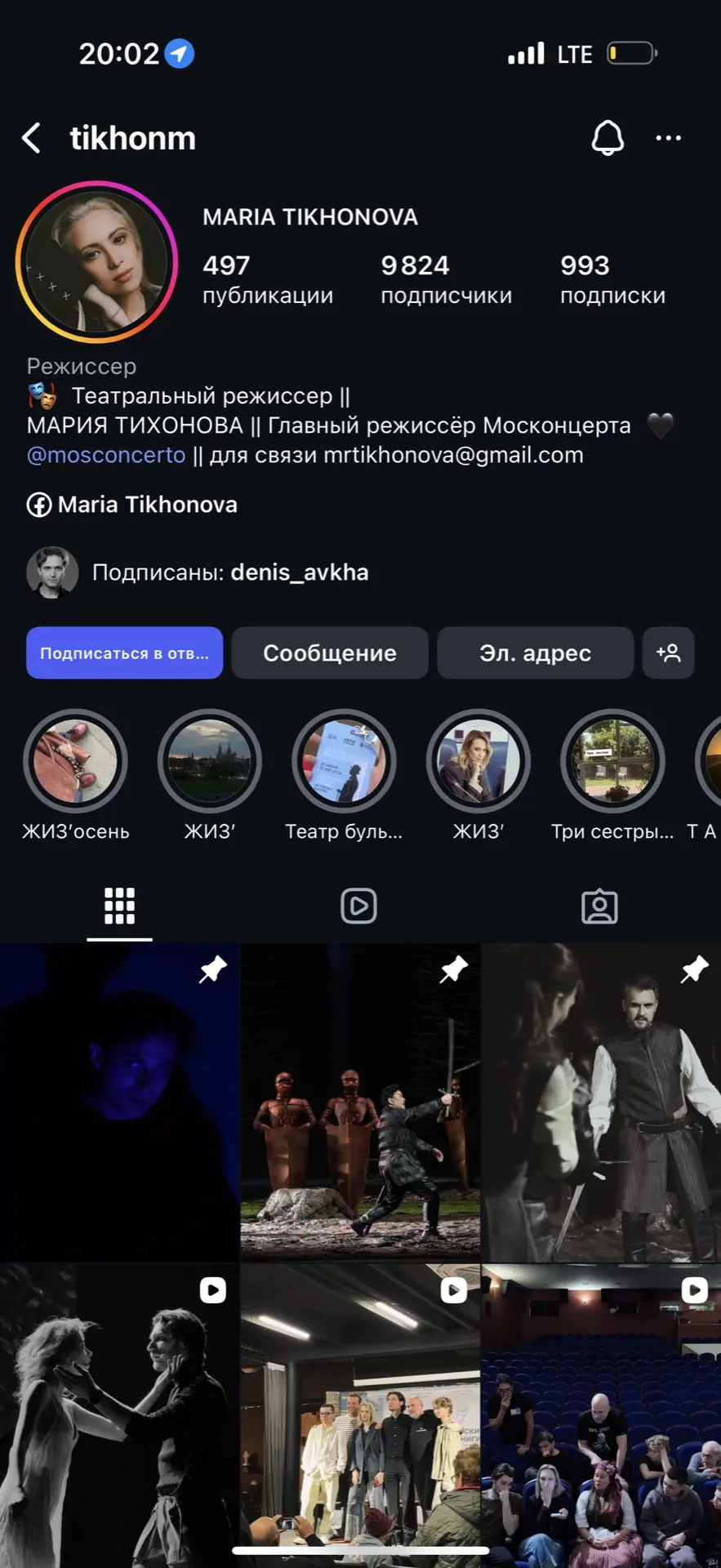Open the «ЖИЗ'осень» highlight
721x1568 pixels.
coord(75,761)
